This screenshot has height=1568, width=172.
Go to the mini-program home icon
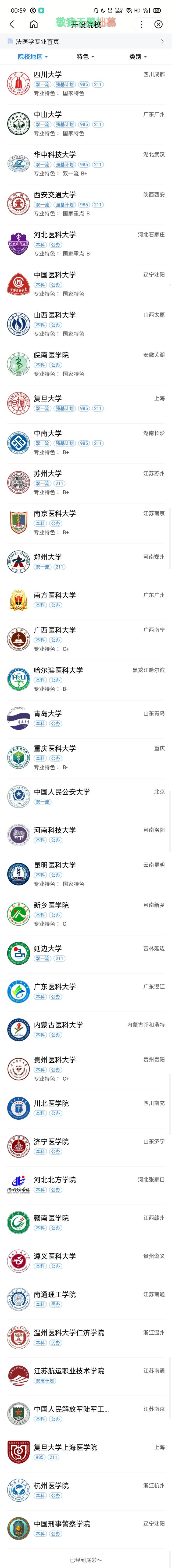click(33, 24)
